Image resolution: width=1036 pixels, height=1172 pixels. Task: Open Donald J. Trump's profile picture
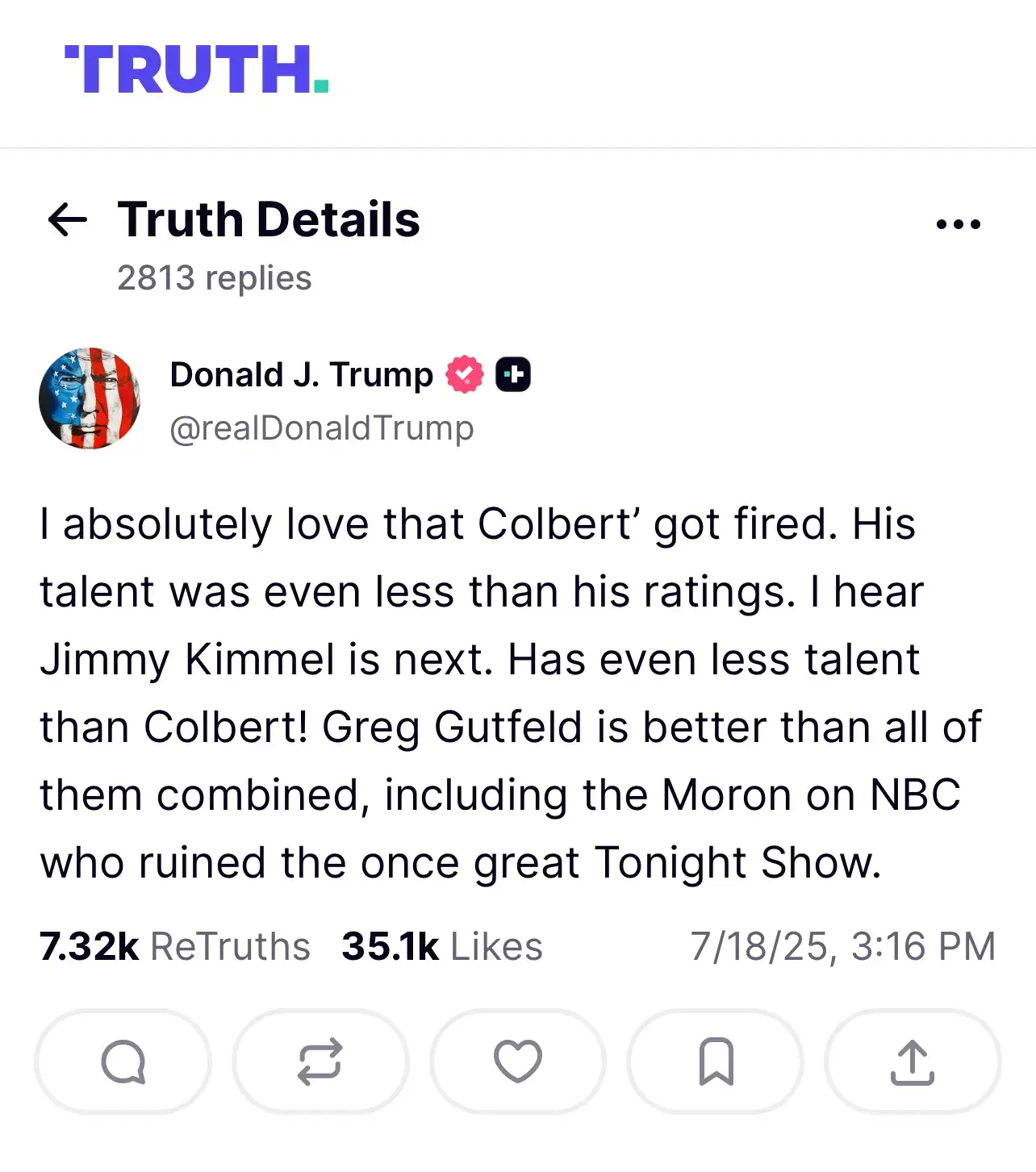click(90, 398)
